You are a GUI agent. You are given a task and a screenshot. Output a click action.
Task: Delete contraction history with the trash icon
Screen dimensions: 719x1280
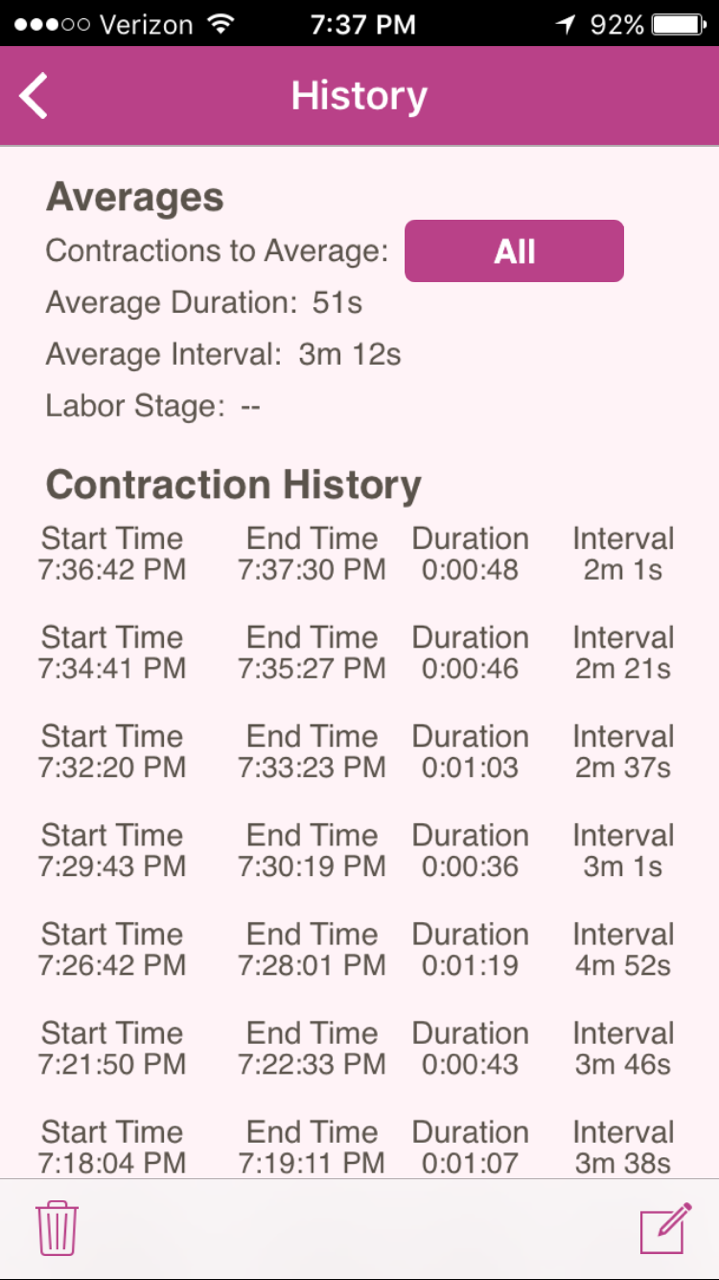click(x=57, y=1228)
